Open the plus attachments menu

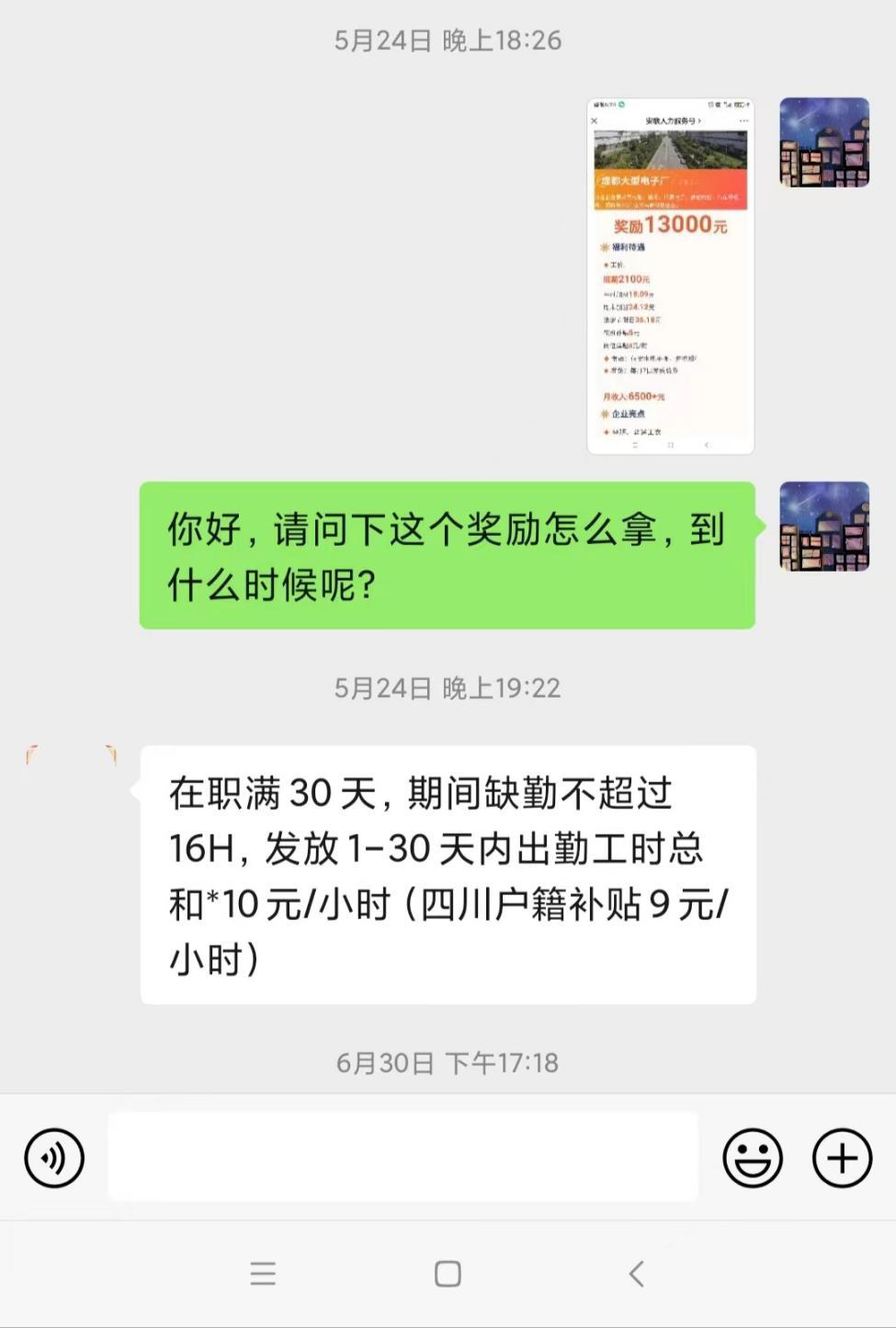(x=841, y=1157)
